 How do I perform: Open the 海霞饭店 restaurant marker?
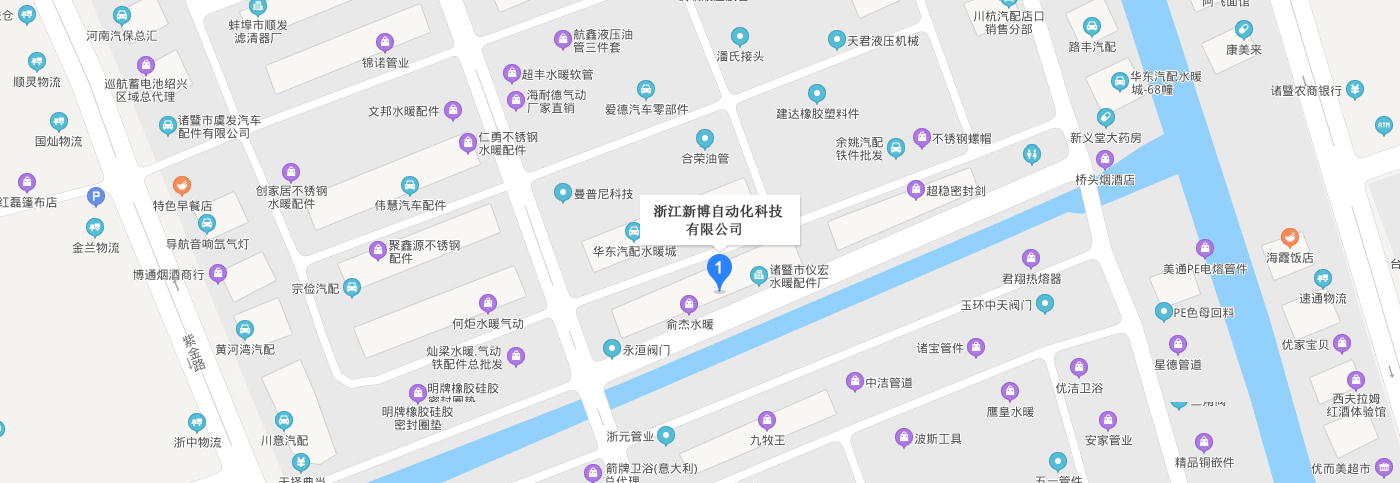point(1290,238)
